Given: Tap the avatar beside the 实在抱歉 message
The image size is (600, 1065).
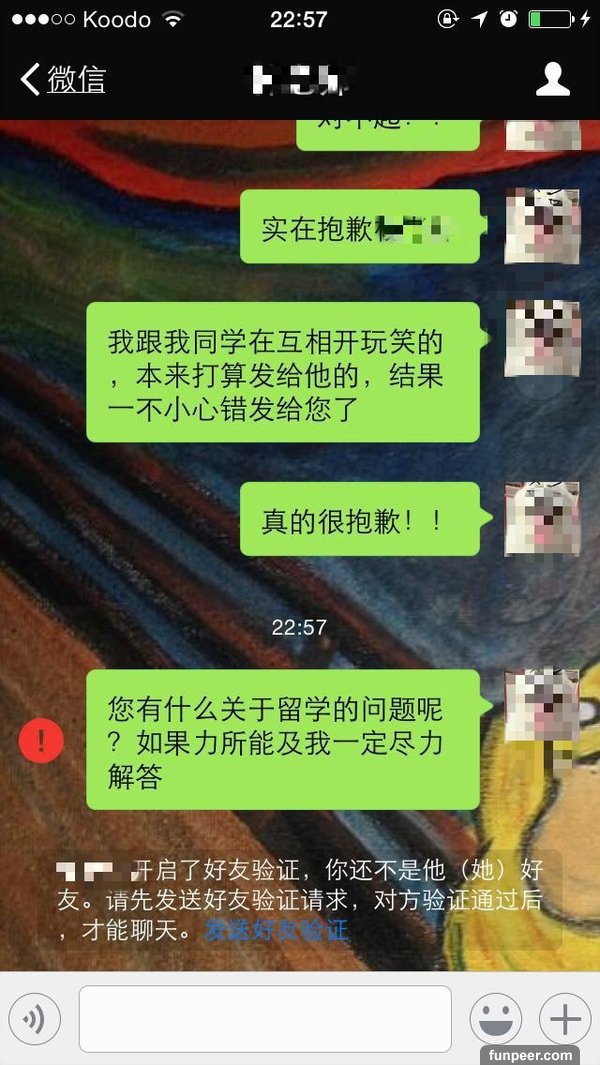Looking at the screenshot, I should [x=542, y=226].
